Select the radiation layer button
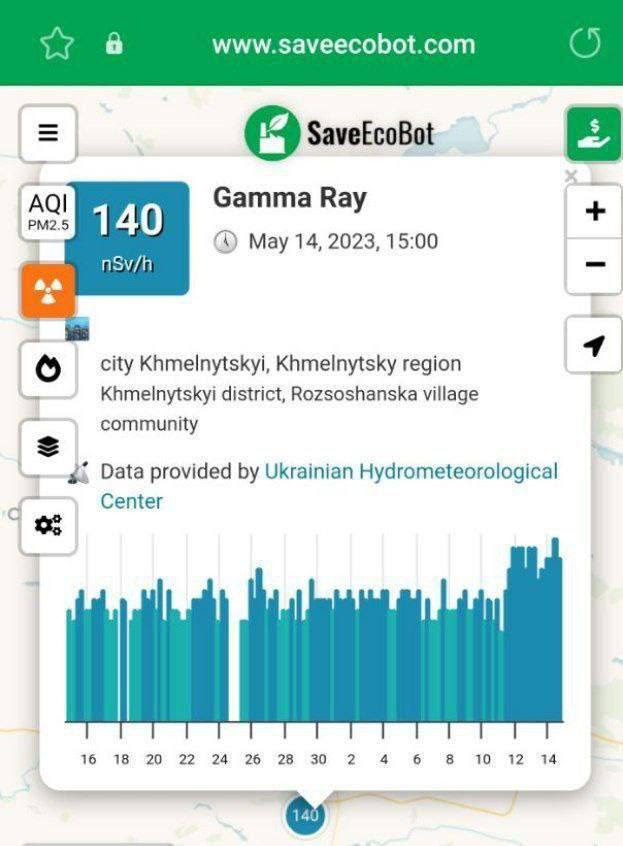Image resolution: width=623 pixels, height=846 pixels. [x=47, y=291]
